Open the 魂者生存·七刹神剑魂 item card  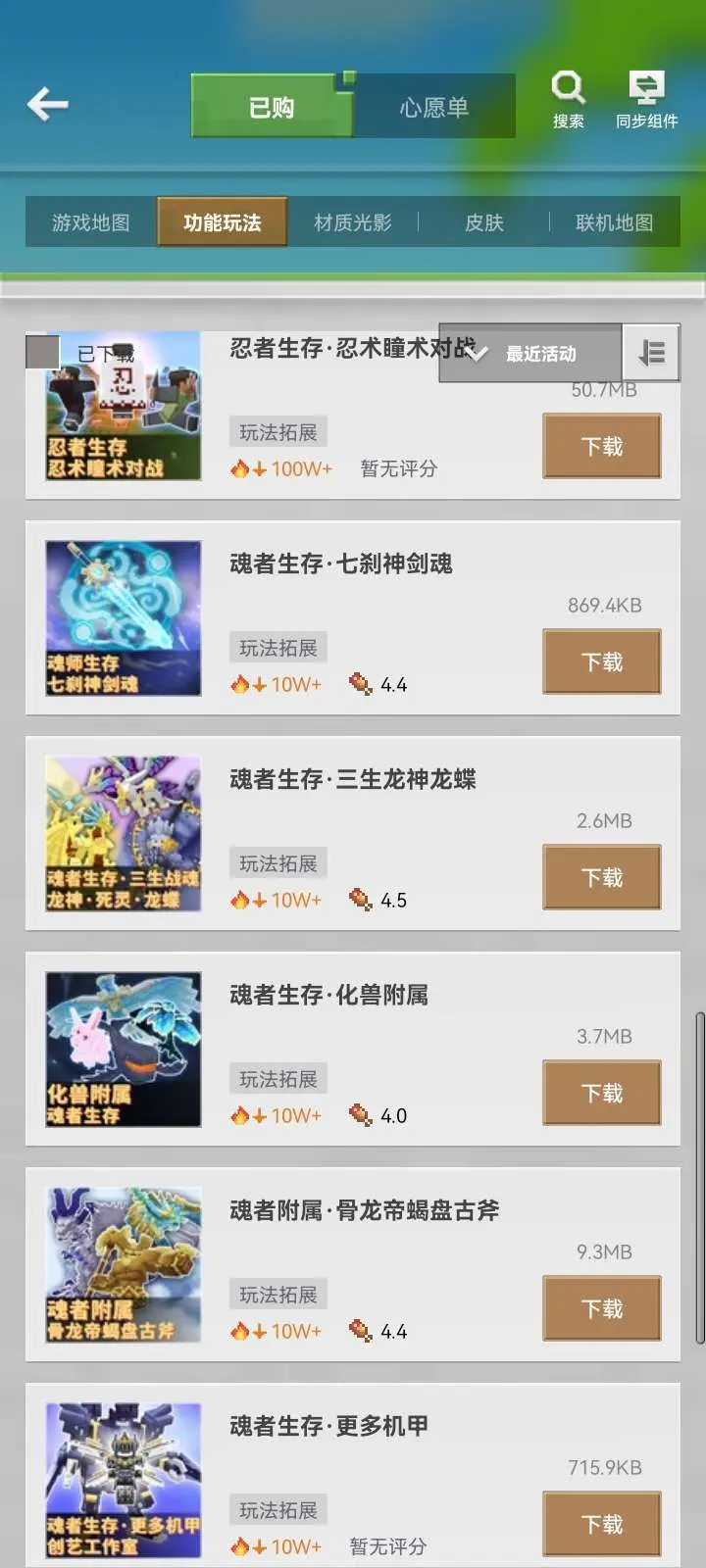(353, 618)
